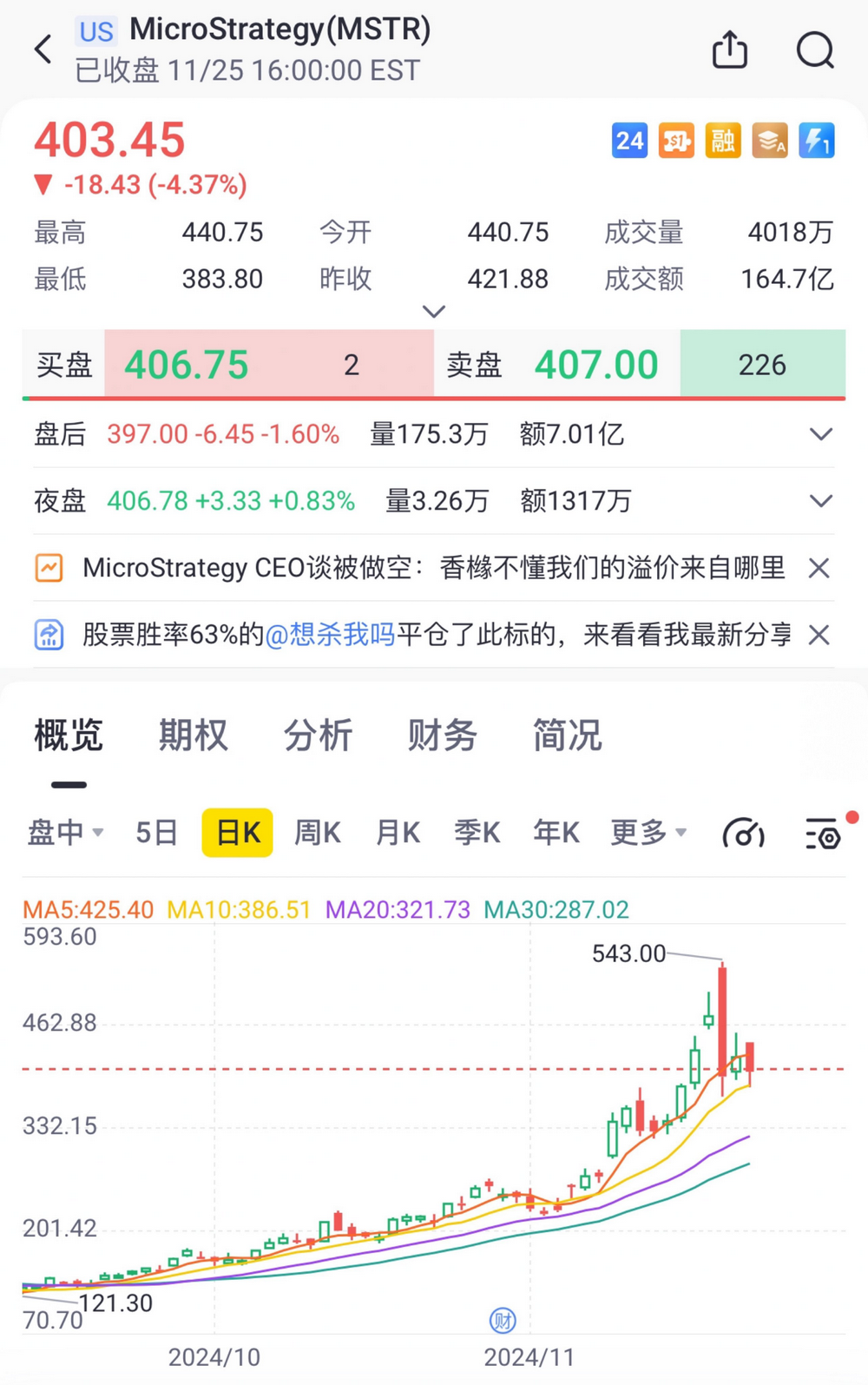
Task: Expand the overnight 夜盘 quote details
Action: coord(820,501)
